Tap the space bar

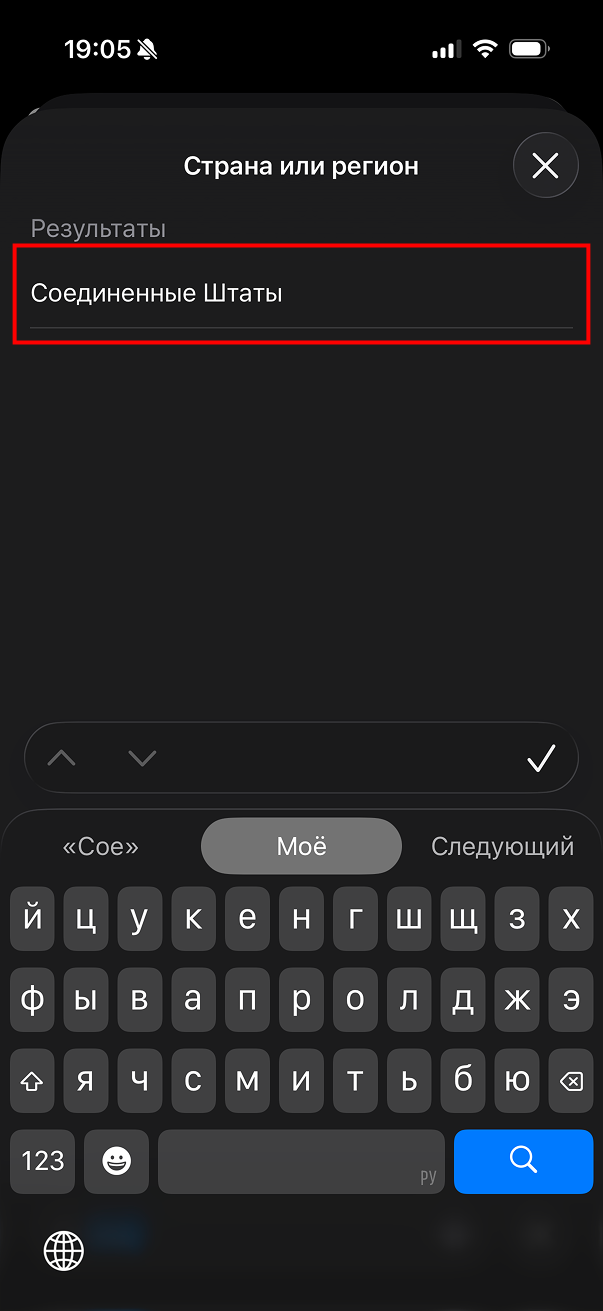(x=301, y=1161)
